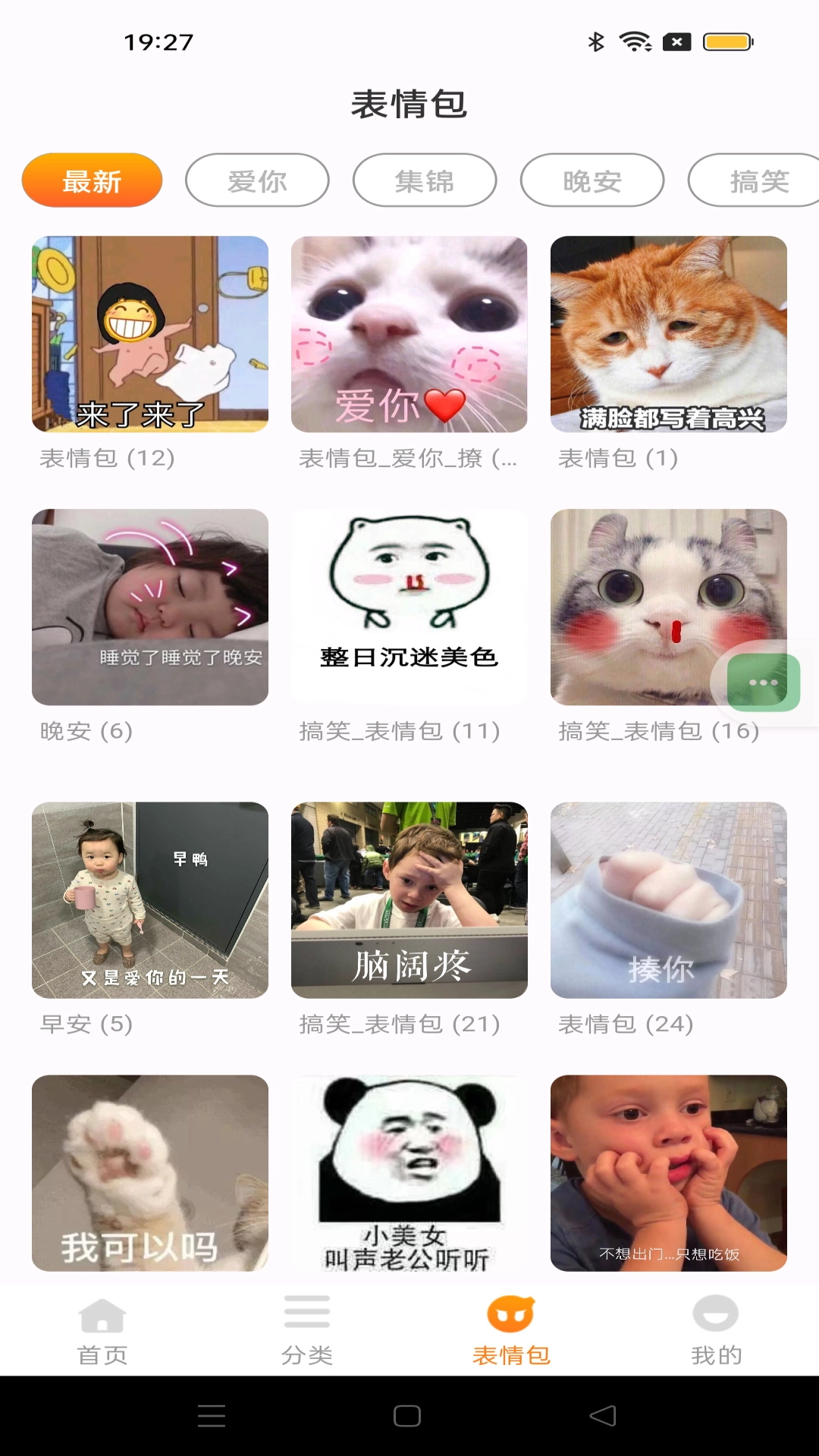
Task: Switch to the 爱你 category chip
Action: click(257, 180)
